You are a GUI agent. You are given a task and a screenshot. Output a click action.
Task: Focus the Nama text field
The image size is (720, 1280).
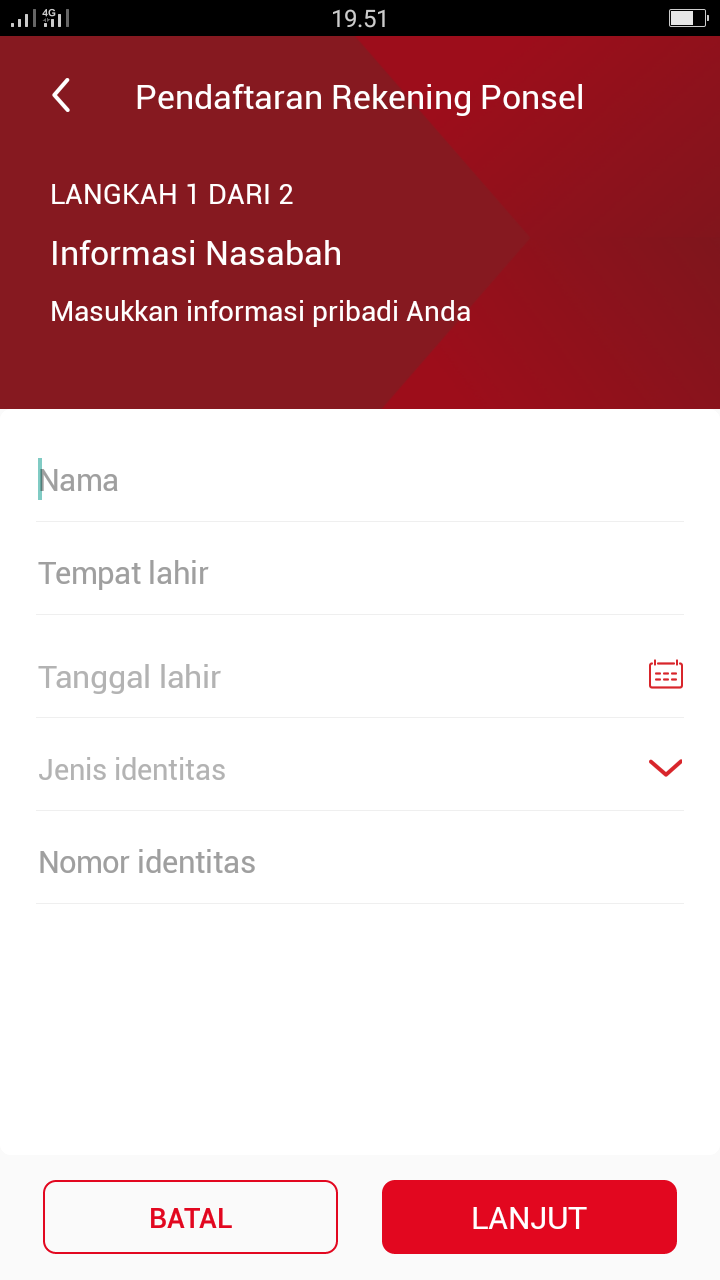[360, 481]
